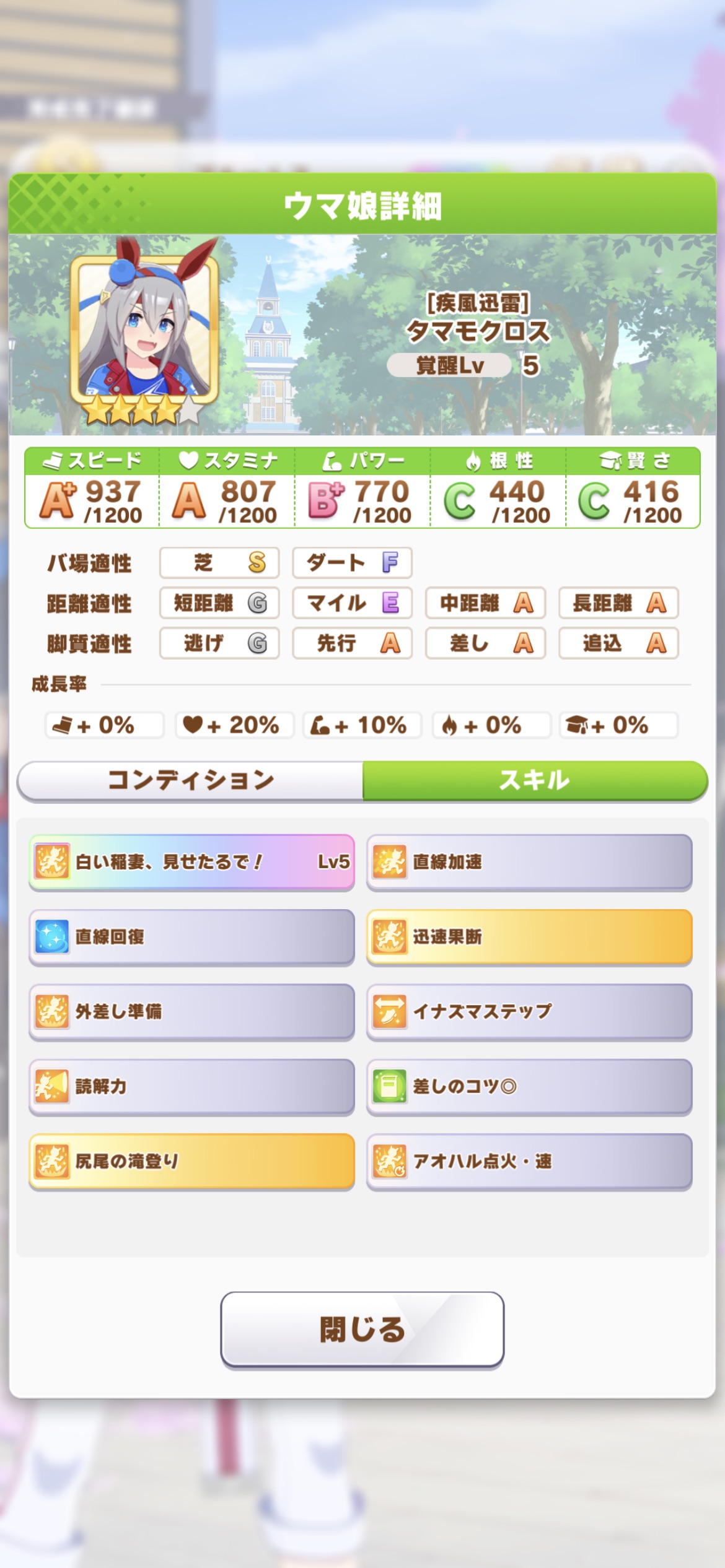725x1568 pixels.
Task: Open the 外差し準備 skill
Action: point(191,1012)
